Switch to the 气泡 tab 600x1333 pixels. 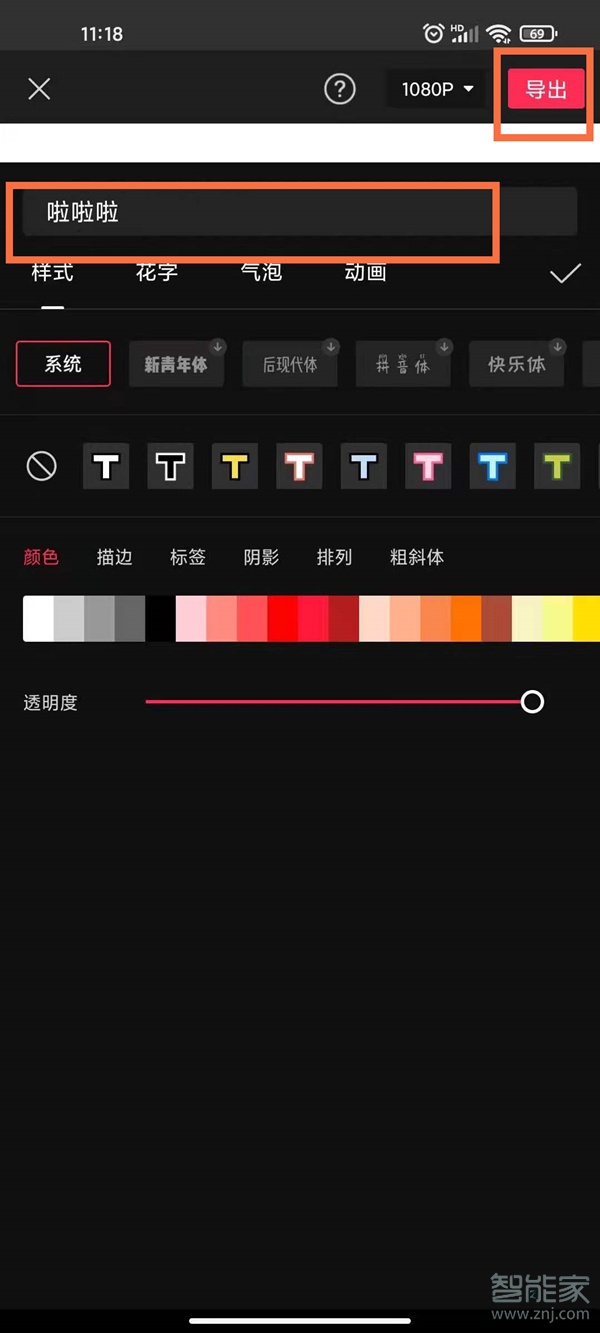(261, 272)
